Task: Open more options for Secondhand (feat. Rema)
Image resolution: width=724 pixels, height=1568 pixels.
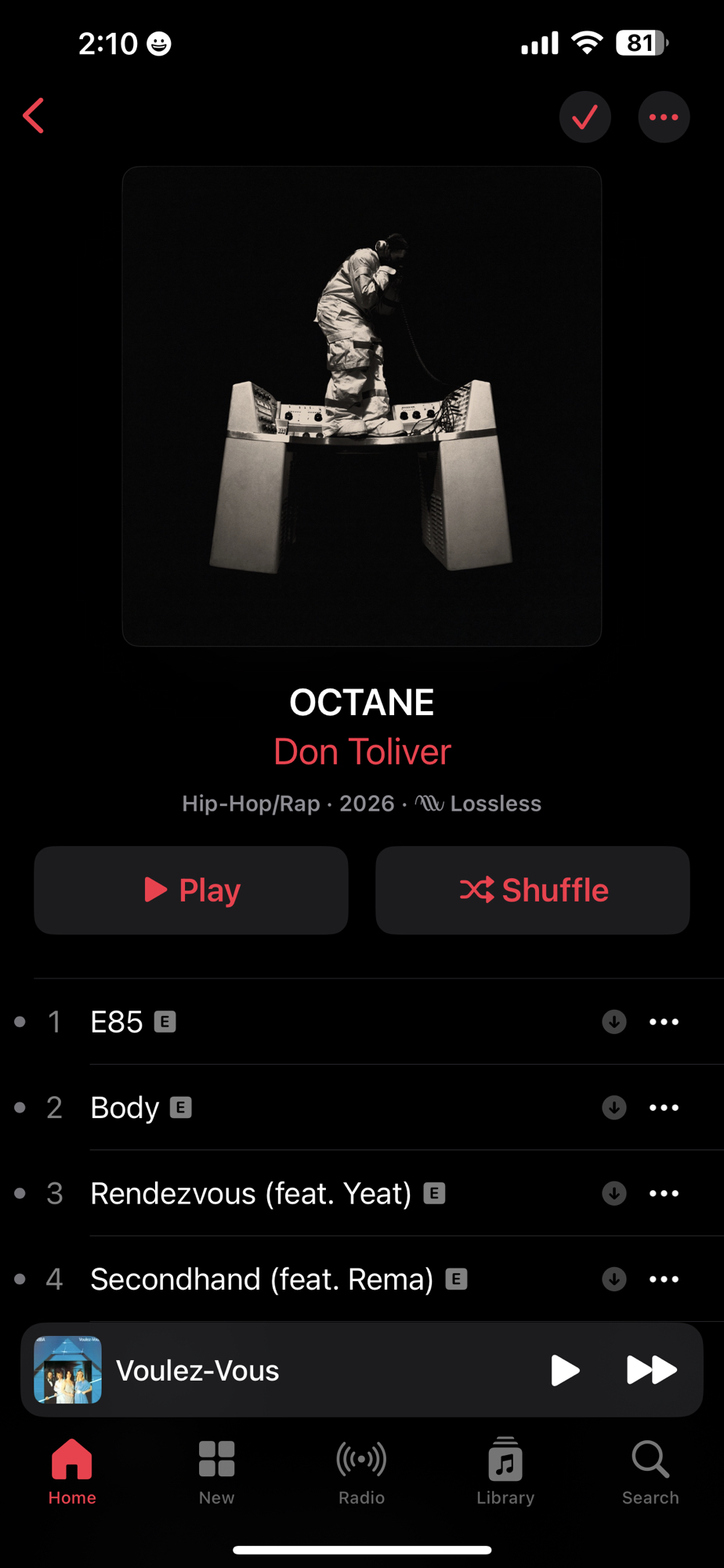Action: coord(664,1279)
